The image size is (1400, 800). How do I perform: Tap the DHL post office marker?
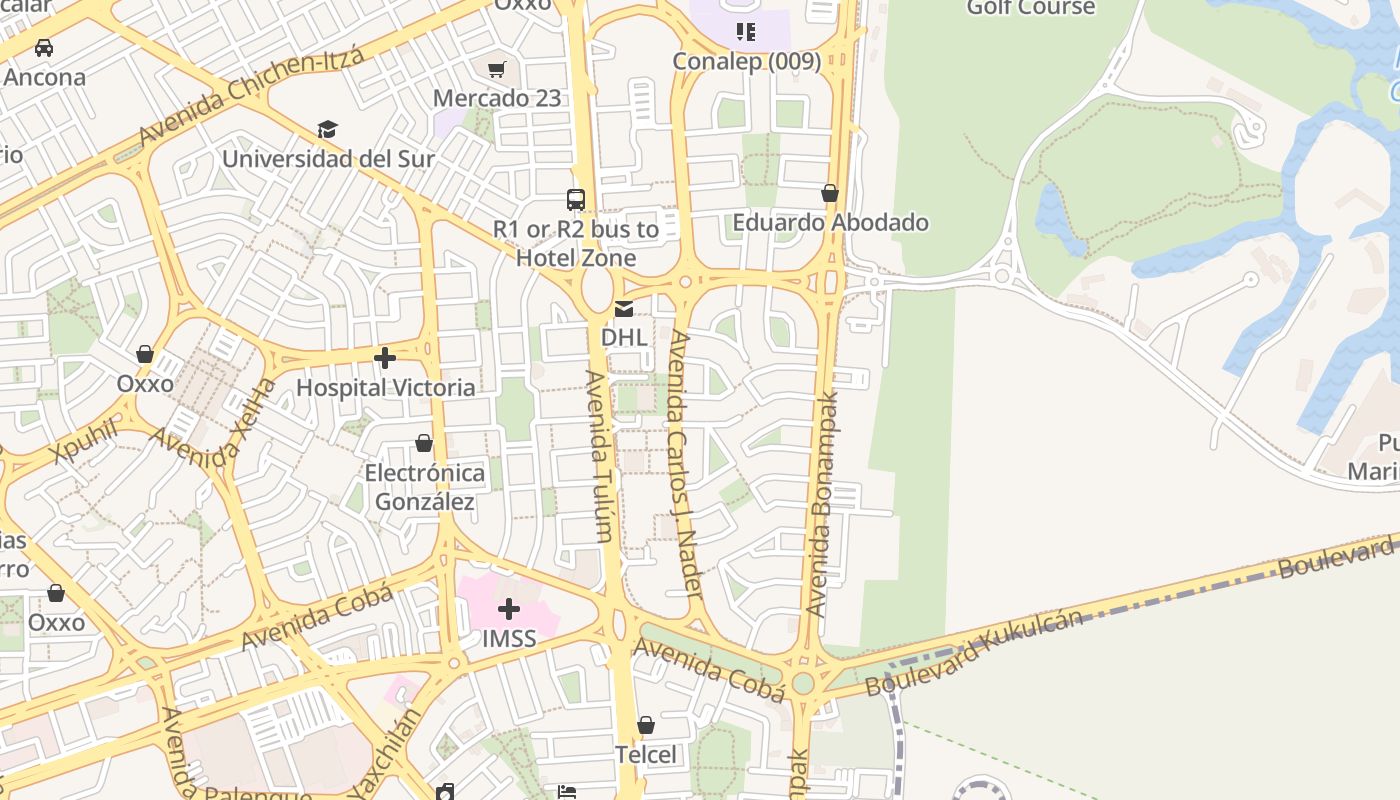coord(624,308)
